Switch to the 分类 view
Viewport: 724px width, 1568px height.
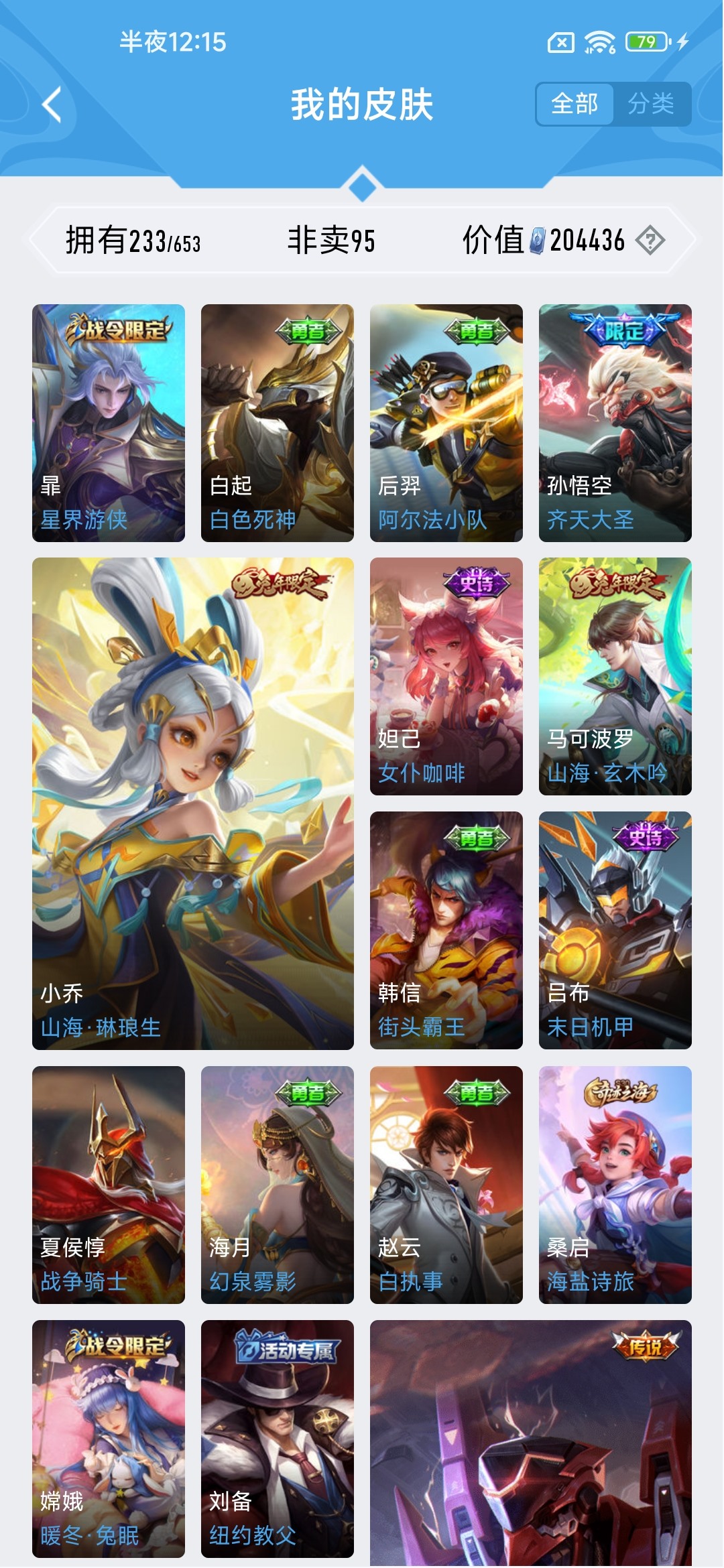tap(651, 104)
